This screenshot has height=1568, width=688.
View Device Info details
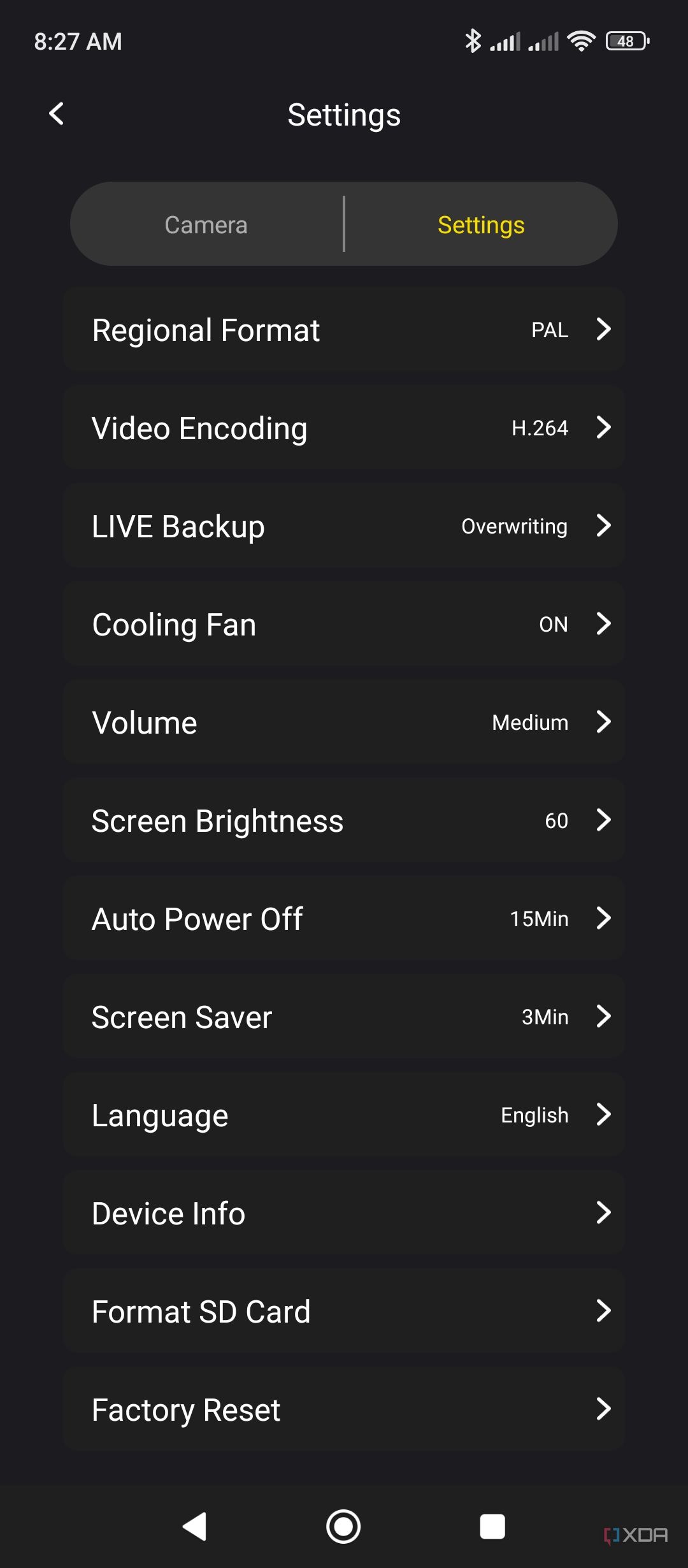pos(344,1213)
